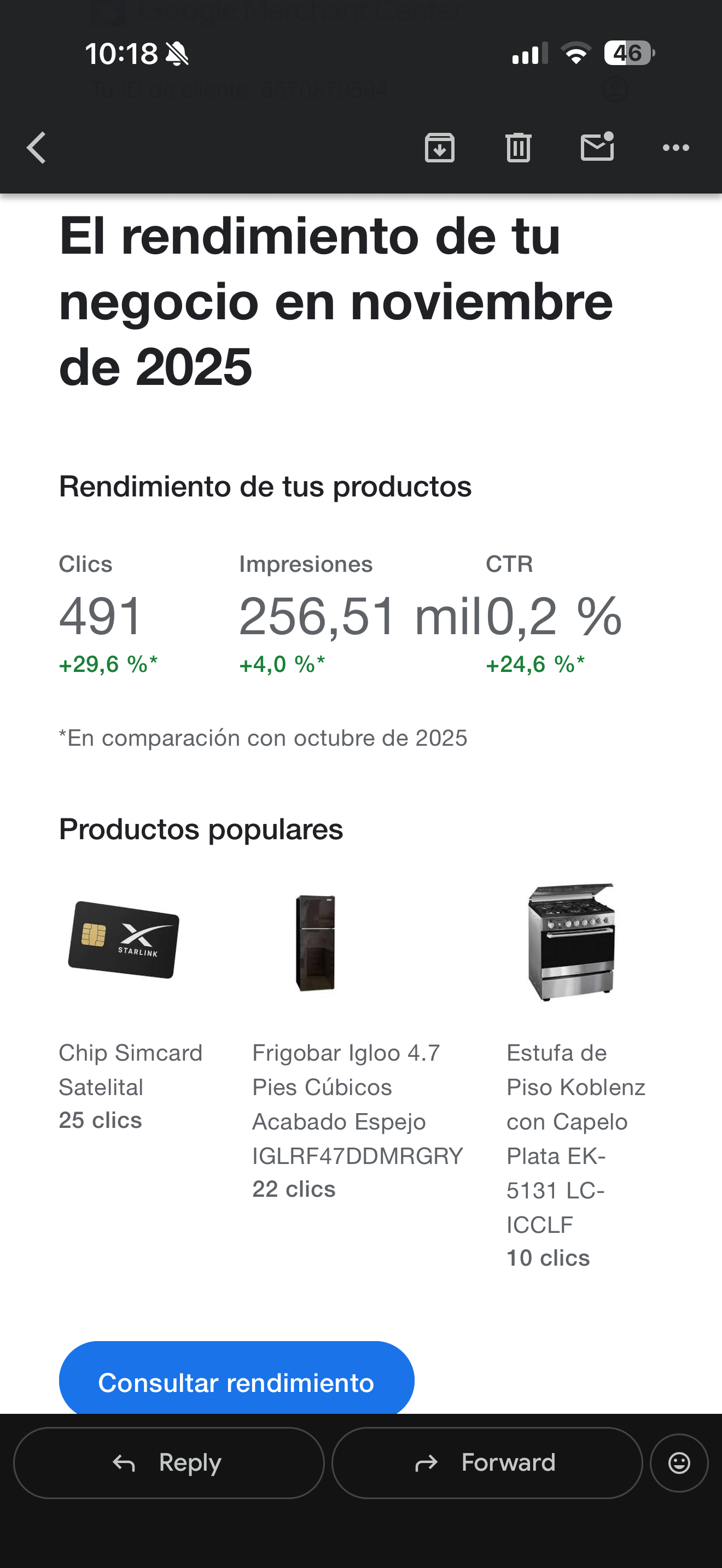Reply to this email
Image resolution: width=722 pixels, height=1568 pixels.
(168, 1462)
